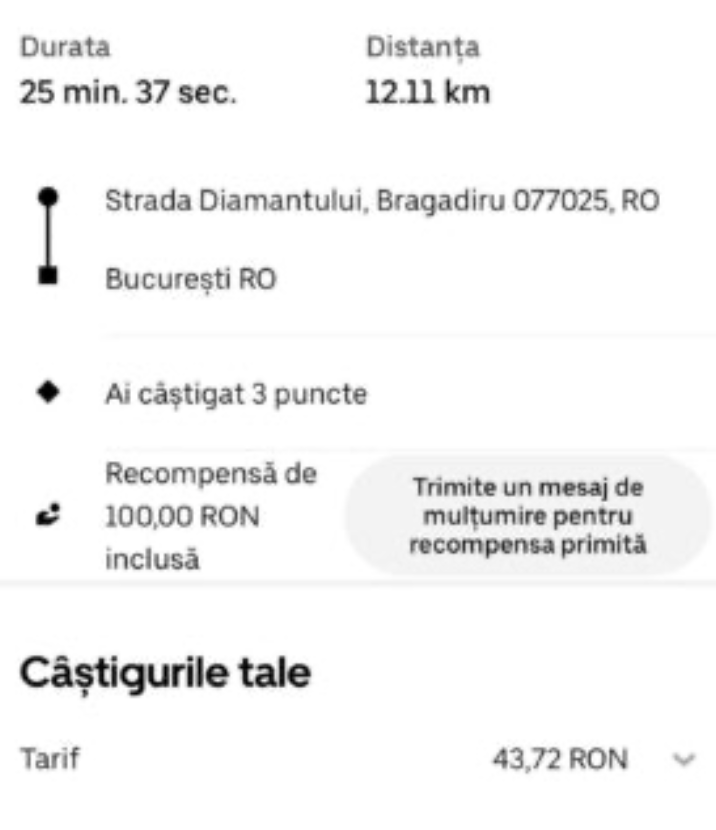Send thank-you message for the reward
Viewport: 716px width, 830px height.
(529, 516)
